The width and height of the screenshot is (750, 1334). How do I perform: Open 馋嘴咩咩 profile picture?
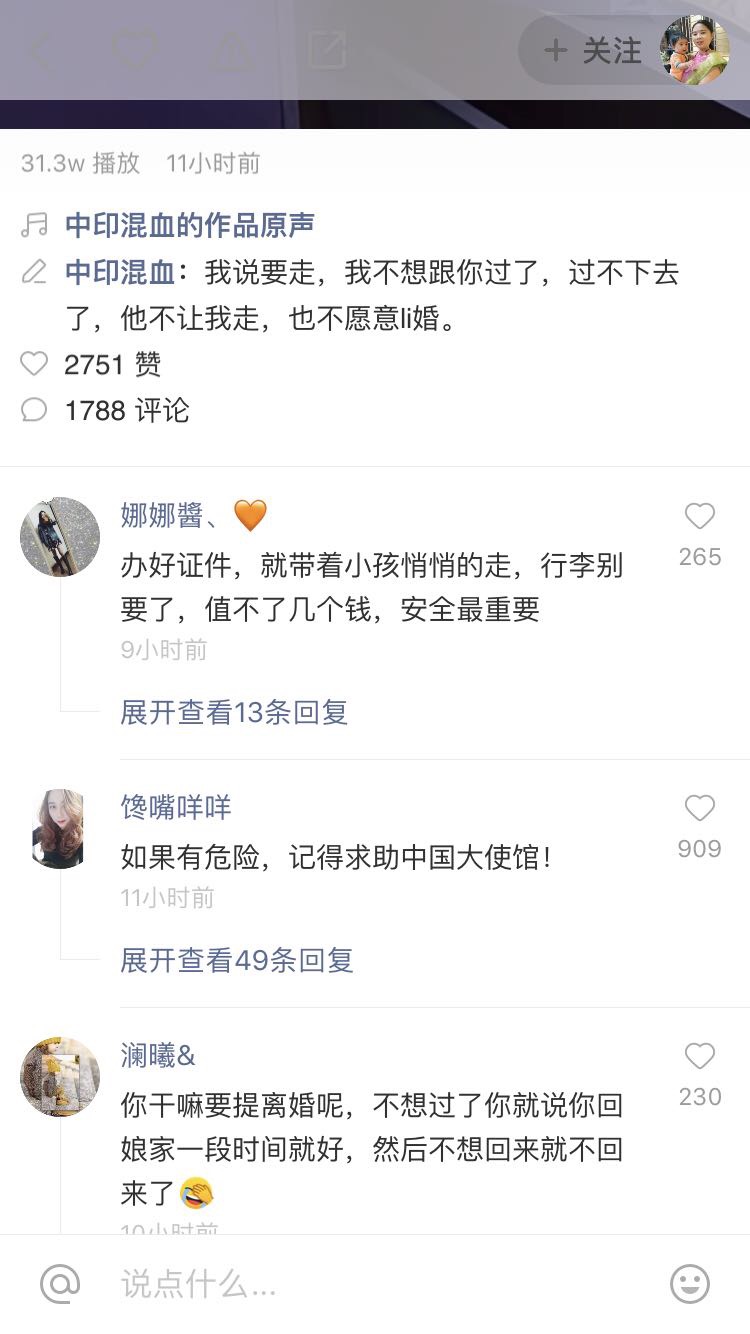pyautogui.click(x=58, y=828)
